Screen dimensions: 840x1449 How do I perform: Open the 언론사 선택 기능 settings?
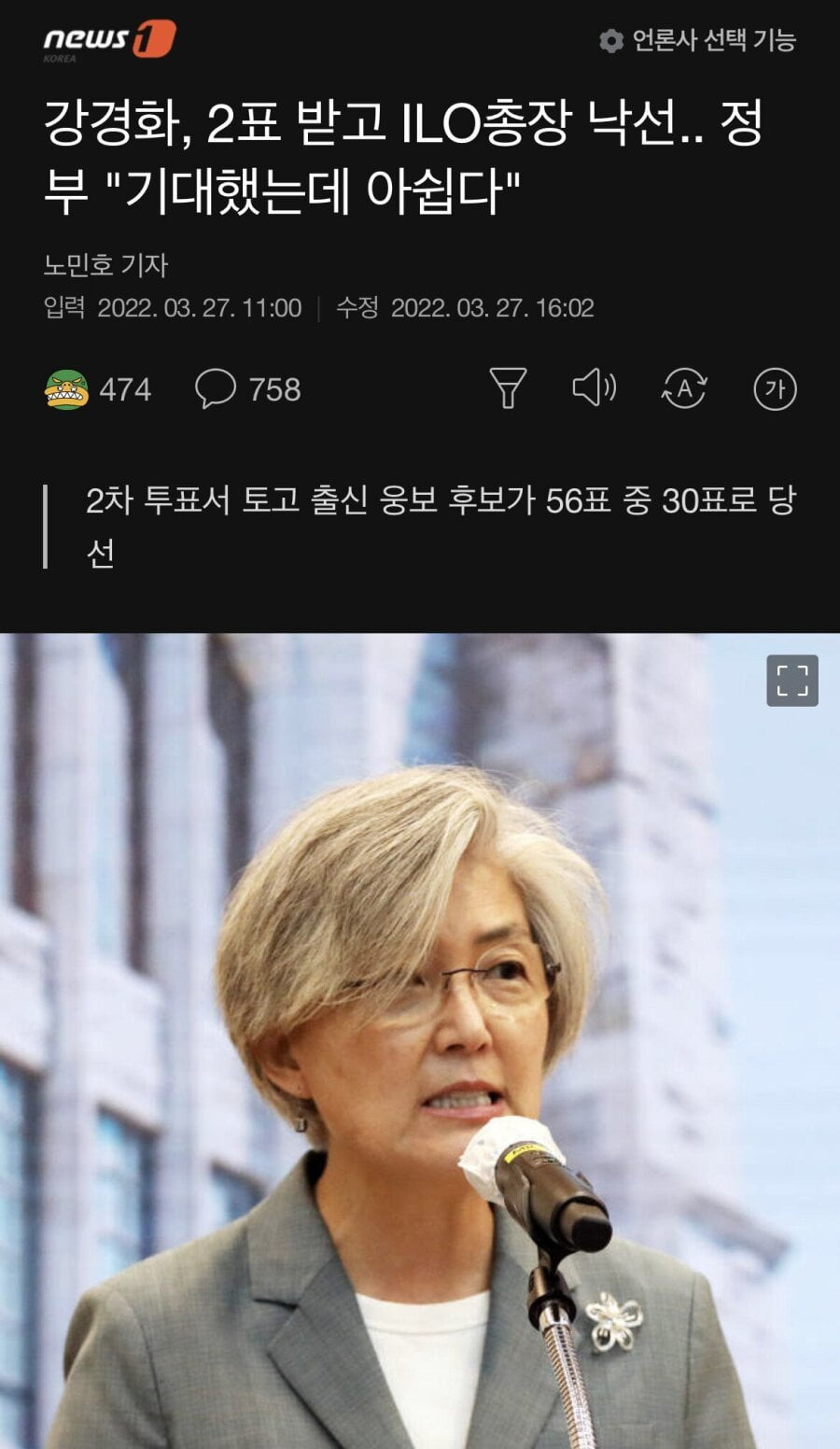(697, 40)
